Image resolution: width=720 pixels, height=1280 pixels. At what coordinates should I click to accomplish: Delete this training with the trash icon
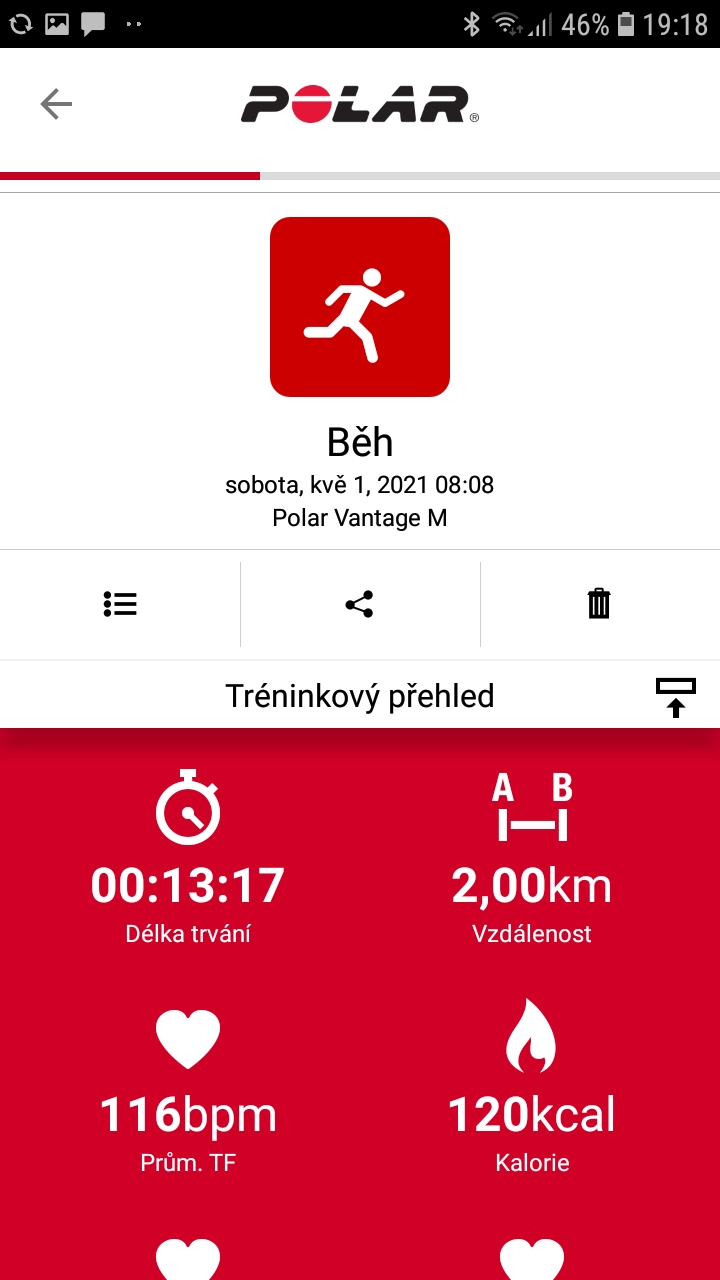[x=599, y=604]
